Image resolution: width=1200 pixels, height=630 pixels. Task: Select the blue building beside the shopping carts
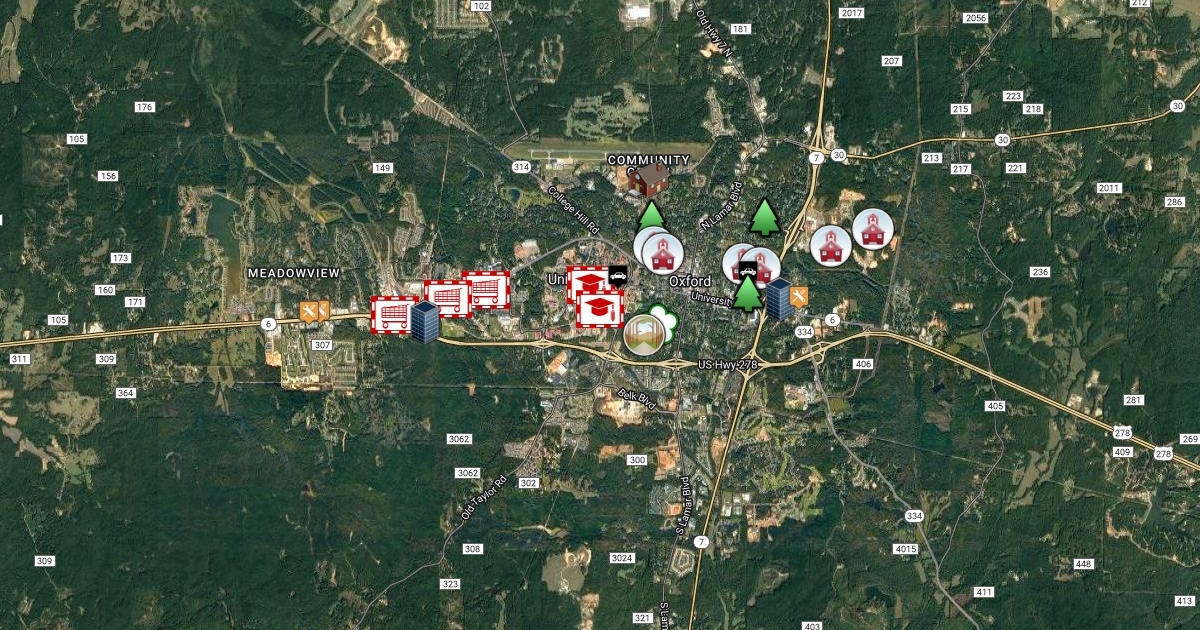tap(425, 323)
